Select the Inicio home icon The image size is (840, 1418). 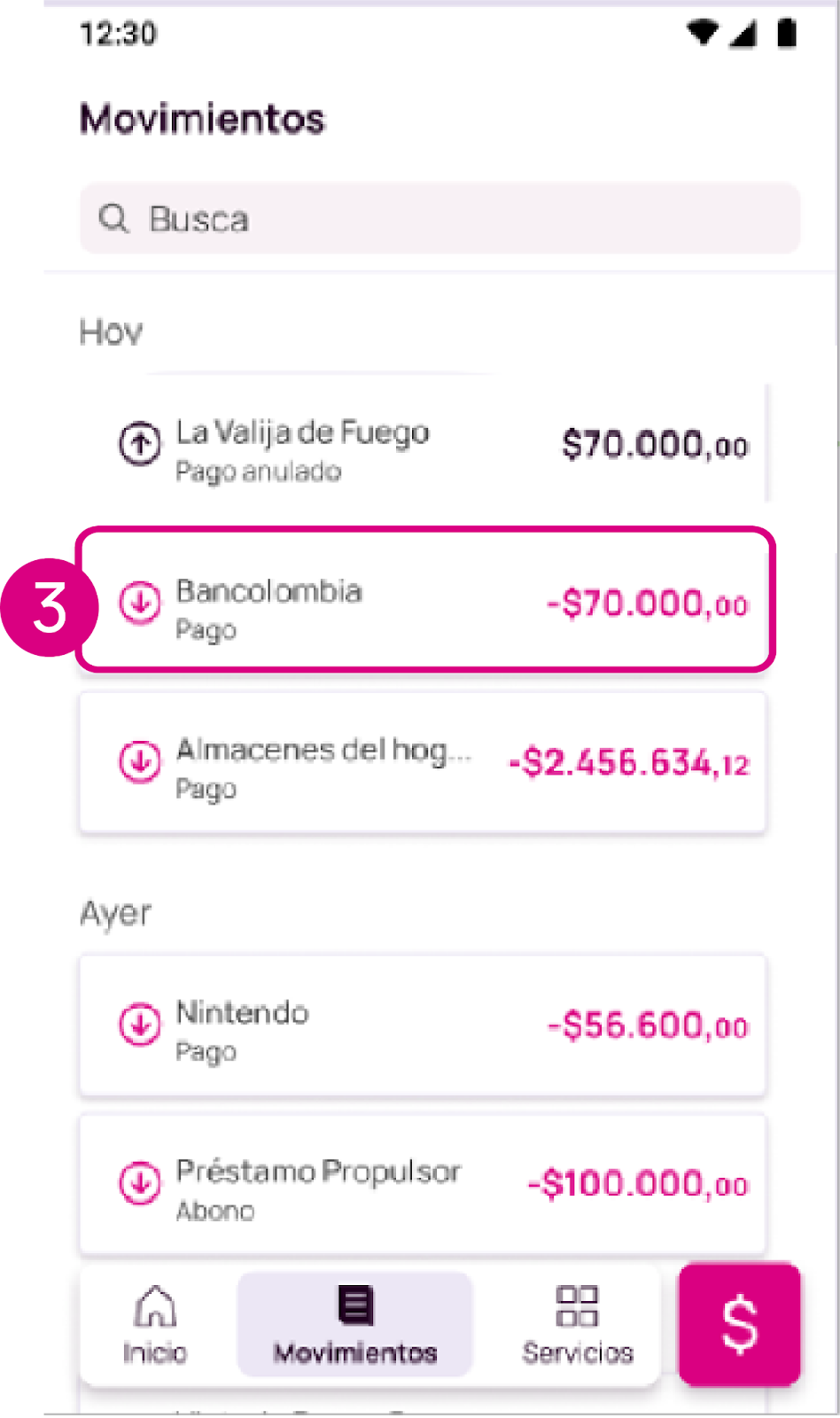click(x=154, y=1305)
